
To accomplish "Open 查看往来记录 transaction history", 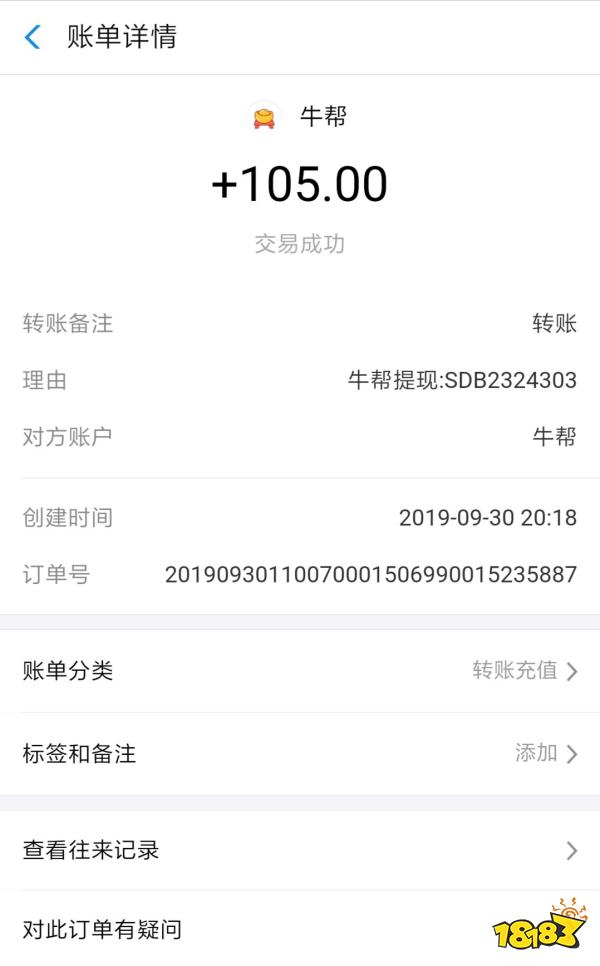I will pos(300,850).
